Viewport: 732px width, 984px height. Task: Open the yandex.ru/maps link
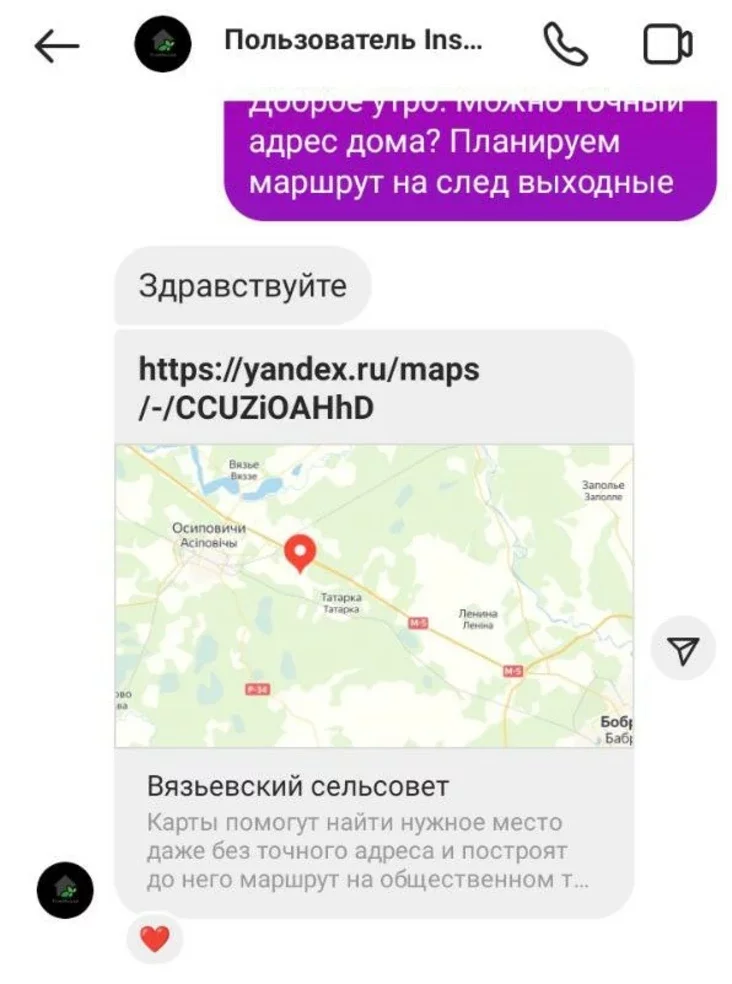point(309,388)
